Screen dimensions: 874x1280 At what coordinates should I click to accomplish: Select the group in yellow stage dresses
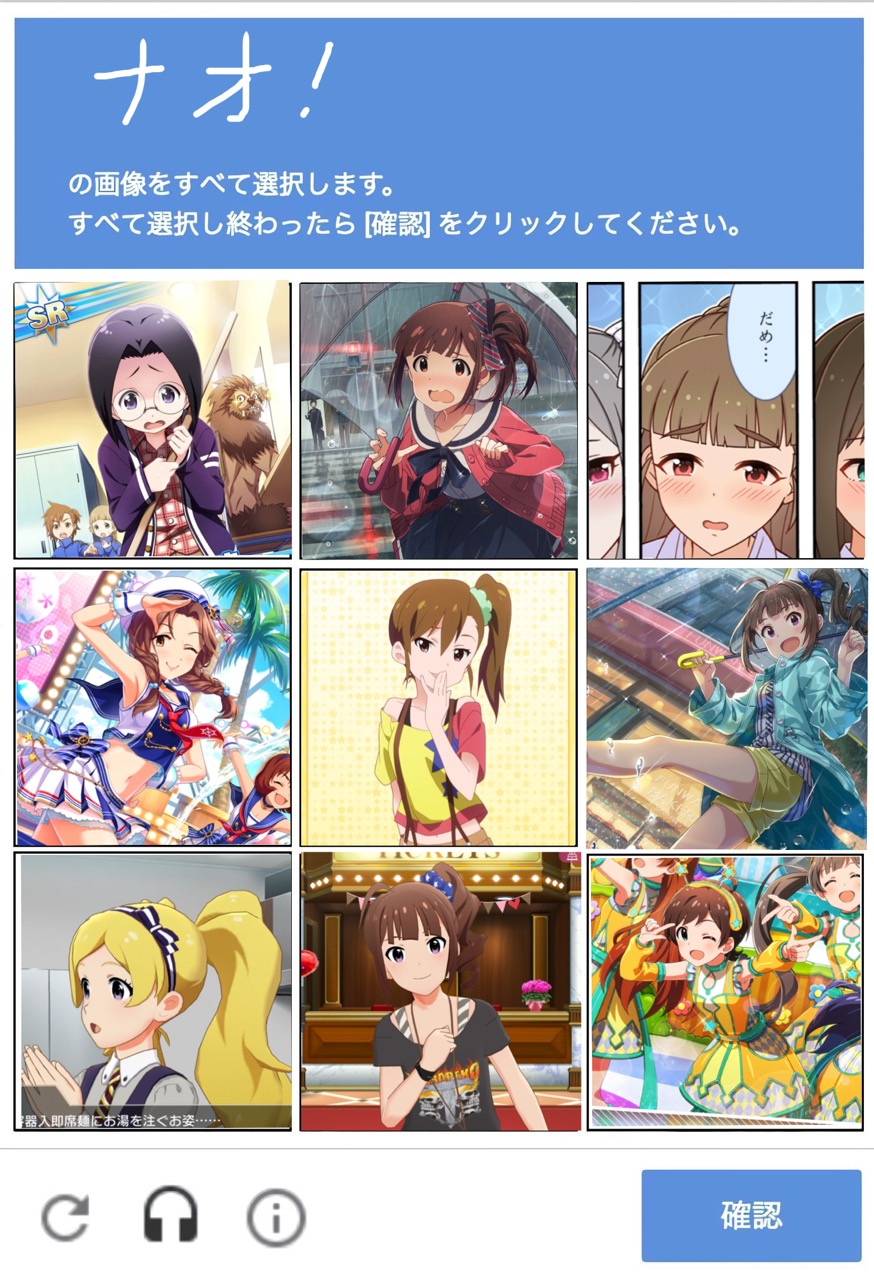pos(725,991)
